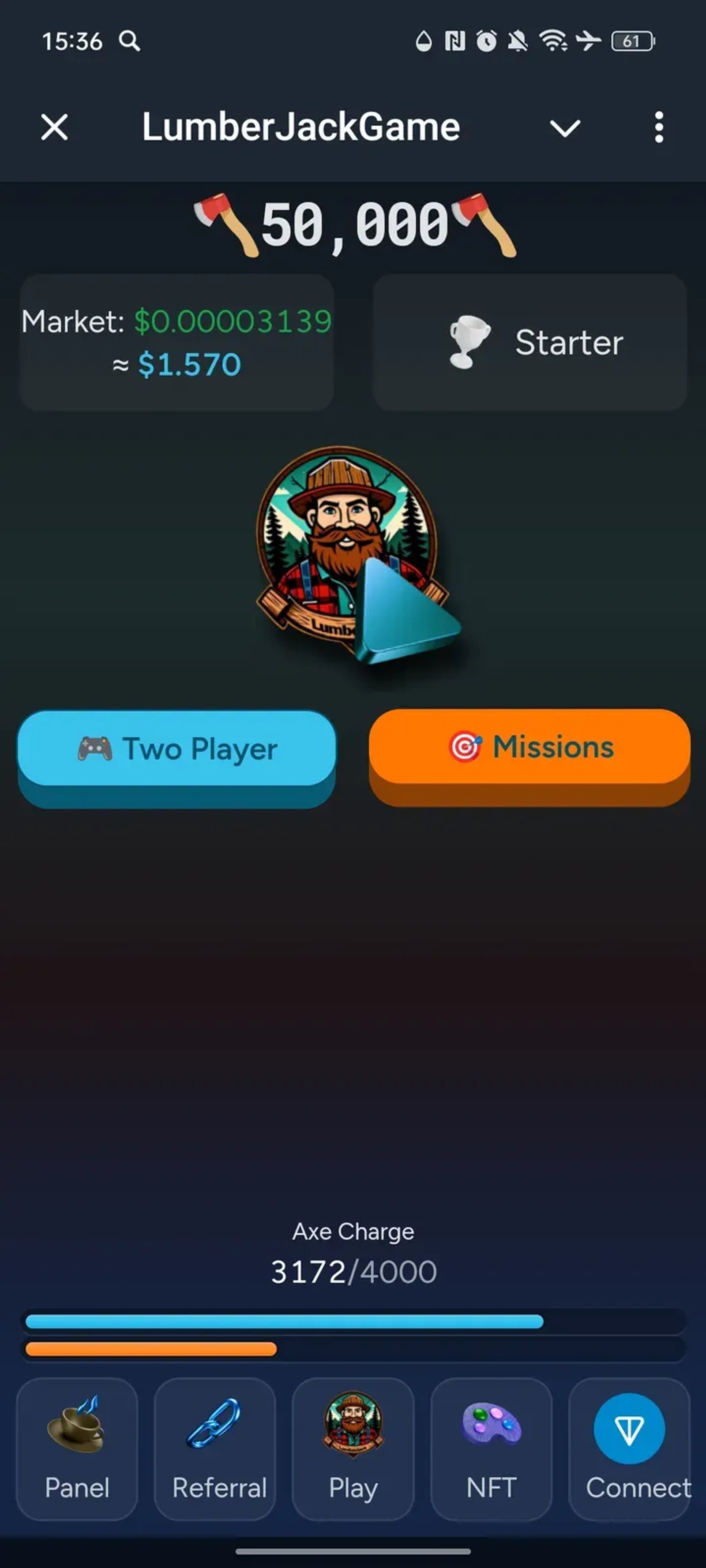Collapse the LumberJackGame mini app

[x=53, y=128]
